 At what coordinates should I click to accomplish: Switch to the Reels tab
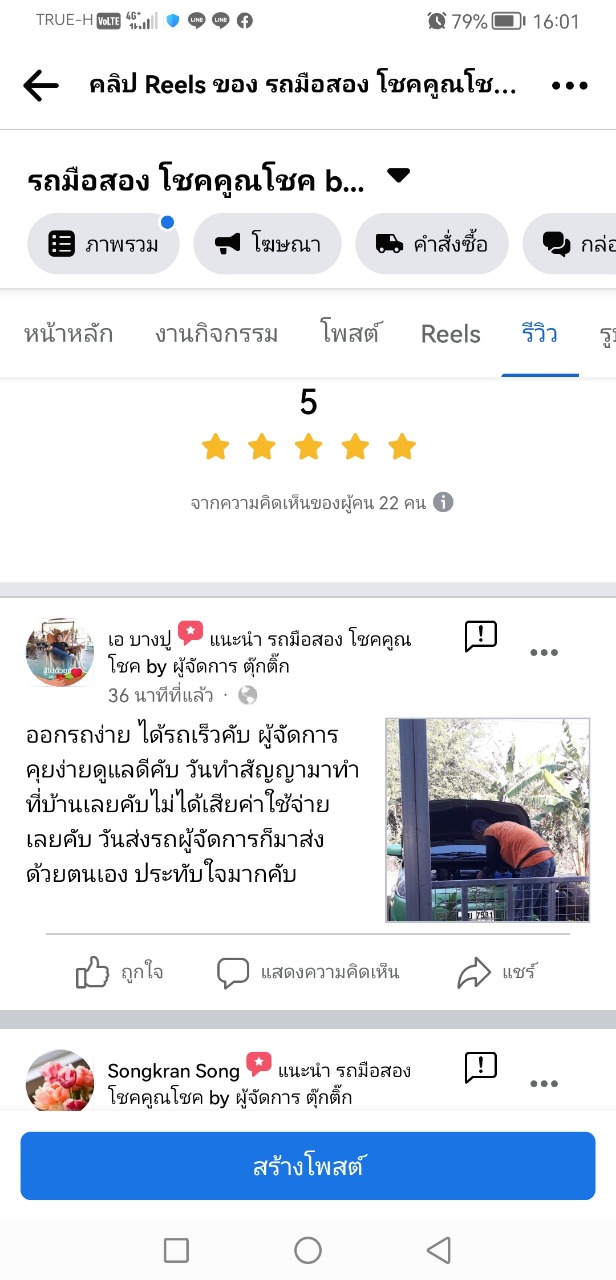450,334
